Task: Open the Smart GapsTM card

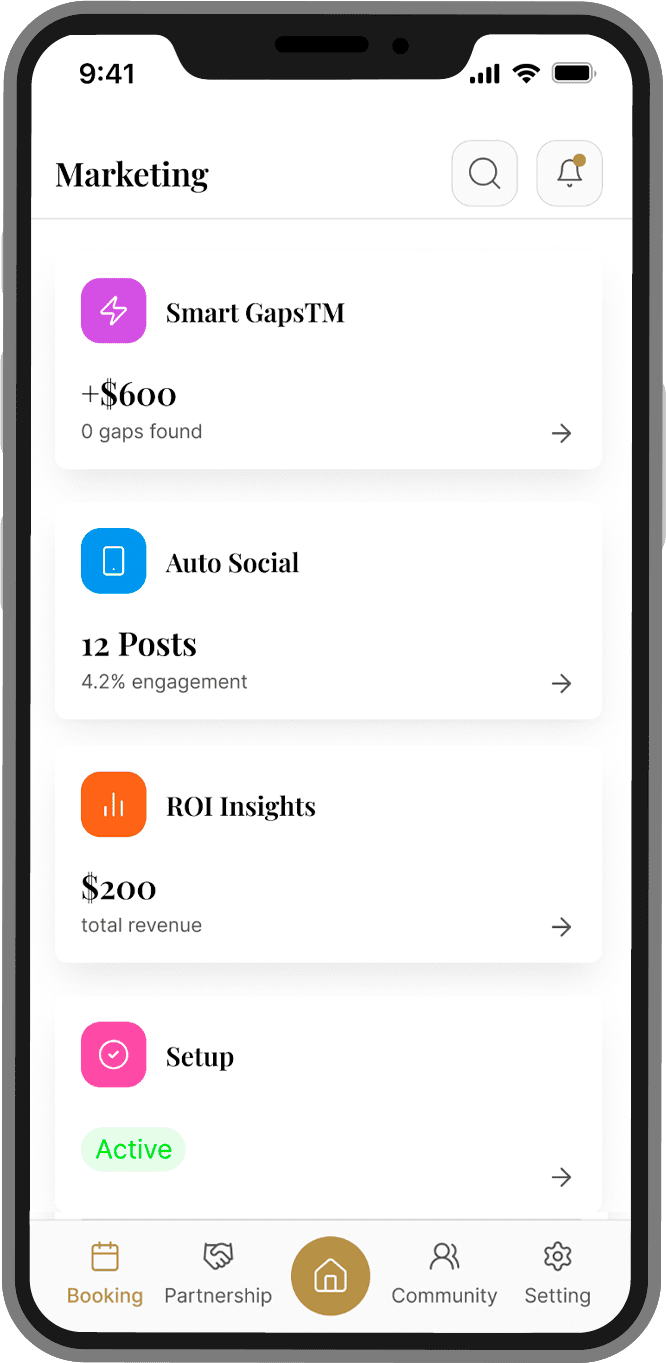Action: pos(328,360)
